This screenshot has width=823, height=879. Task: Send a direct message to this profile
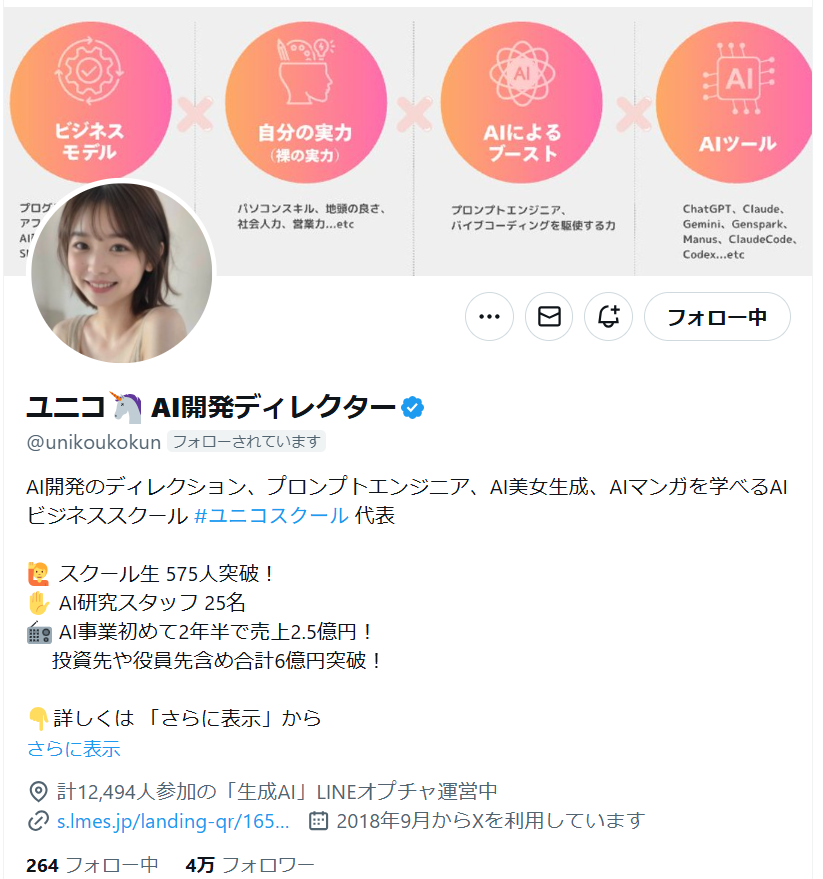(x=549, y=317)
